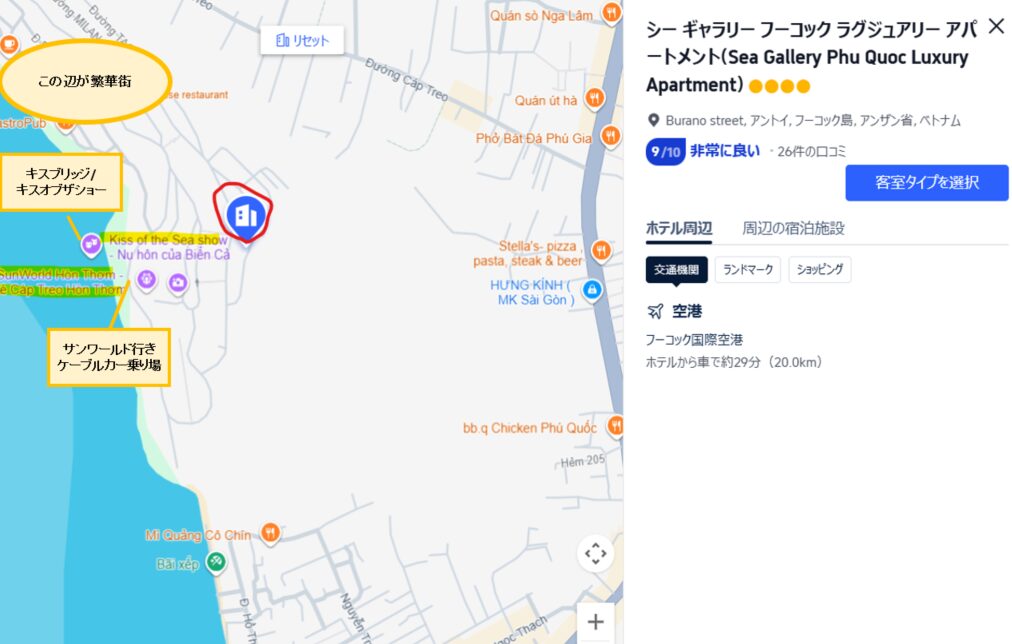The width and height of the screenshot is (1012, 644).
Task: Filter nearby places by ランドマーク
Action: (748, 270)
